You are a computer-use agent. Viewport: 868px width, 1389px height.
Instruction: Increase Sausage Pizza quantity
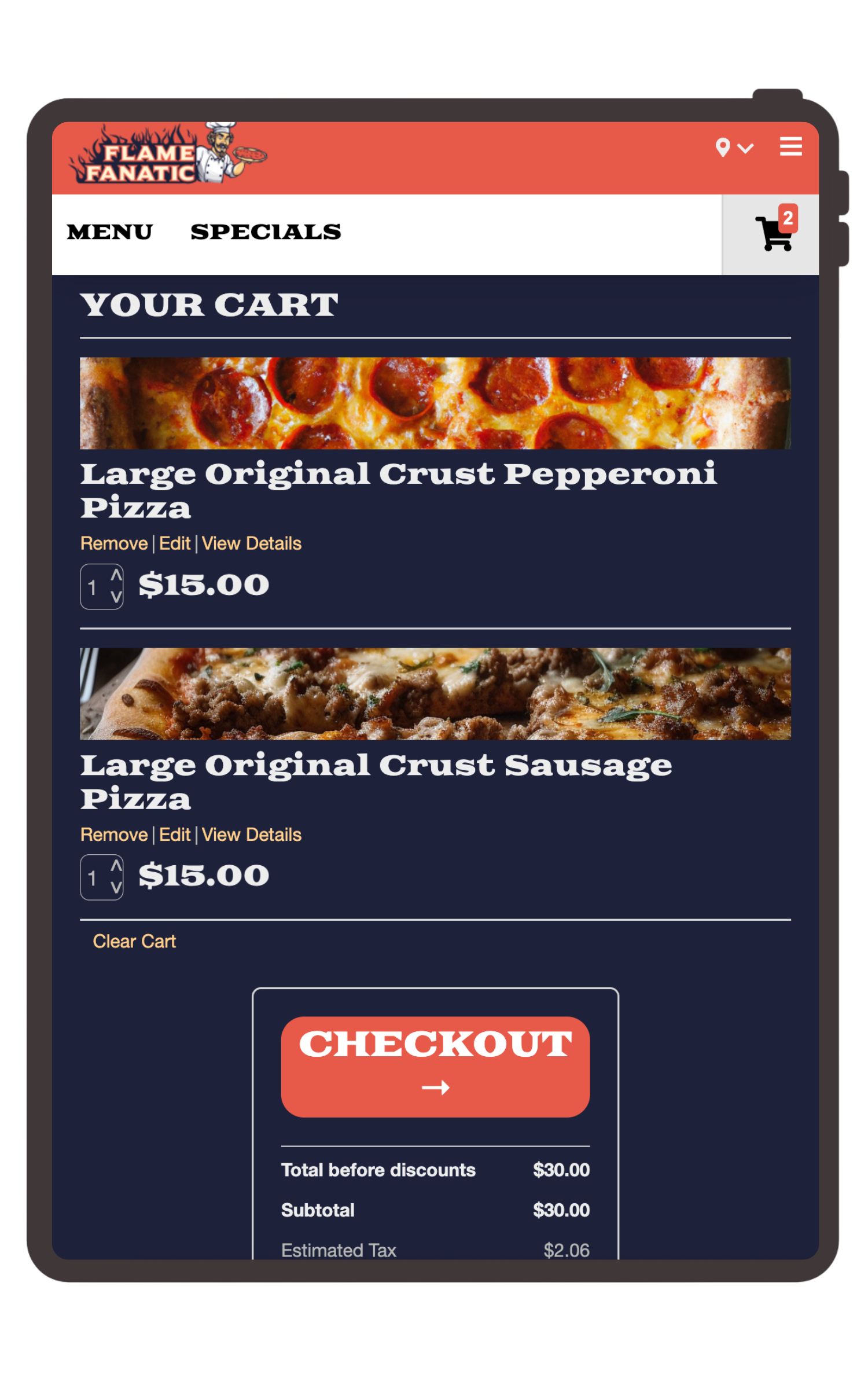[x=116, y=866]
